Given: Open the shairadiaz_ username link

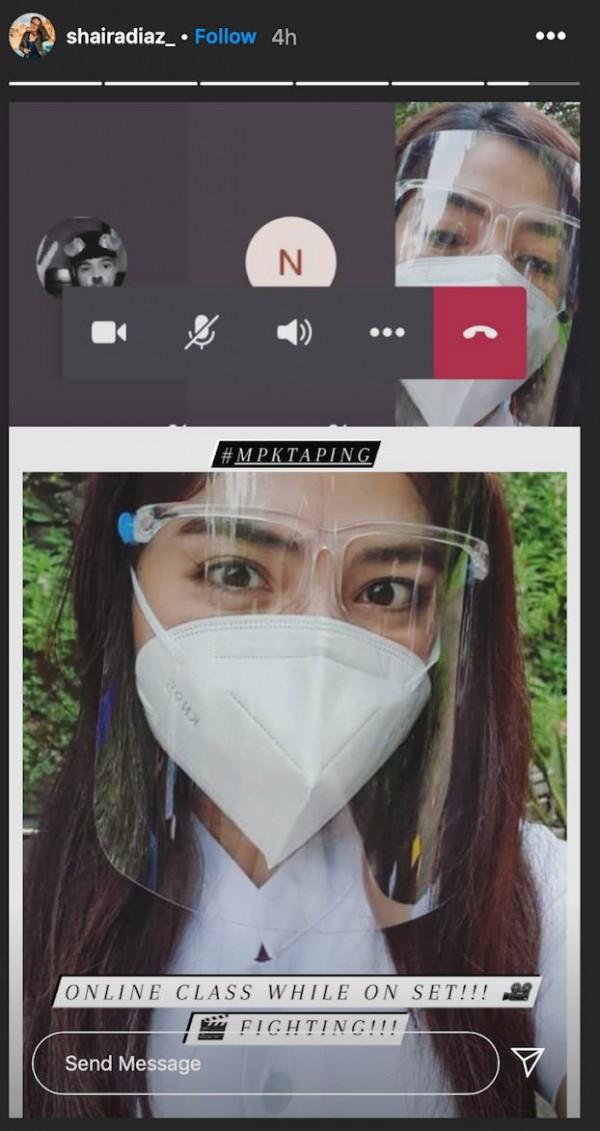Looking at the screenshot, I should click(120, 37).
